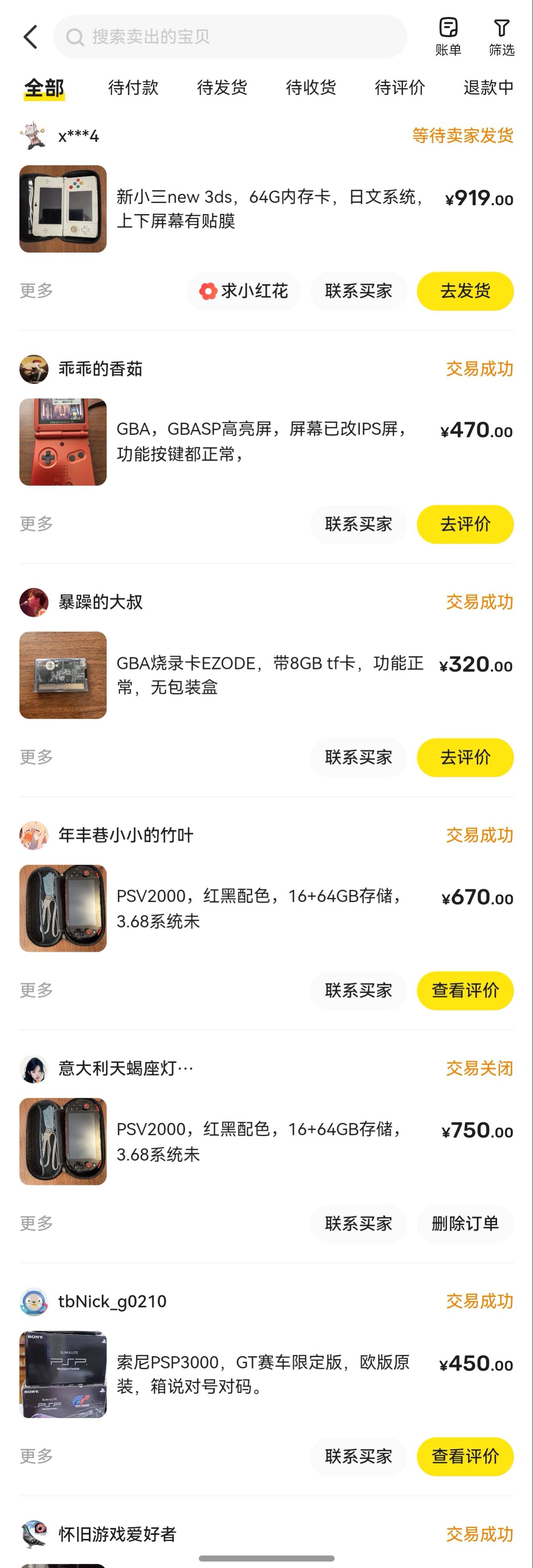The image size is (533, 1568).
Task: Expand 更多 under the PSP3000 order
Action: 35,1456
